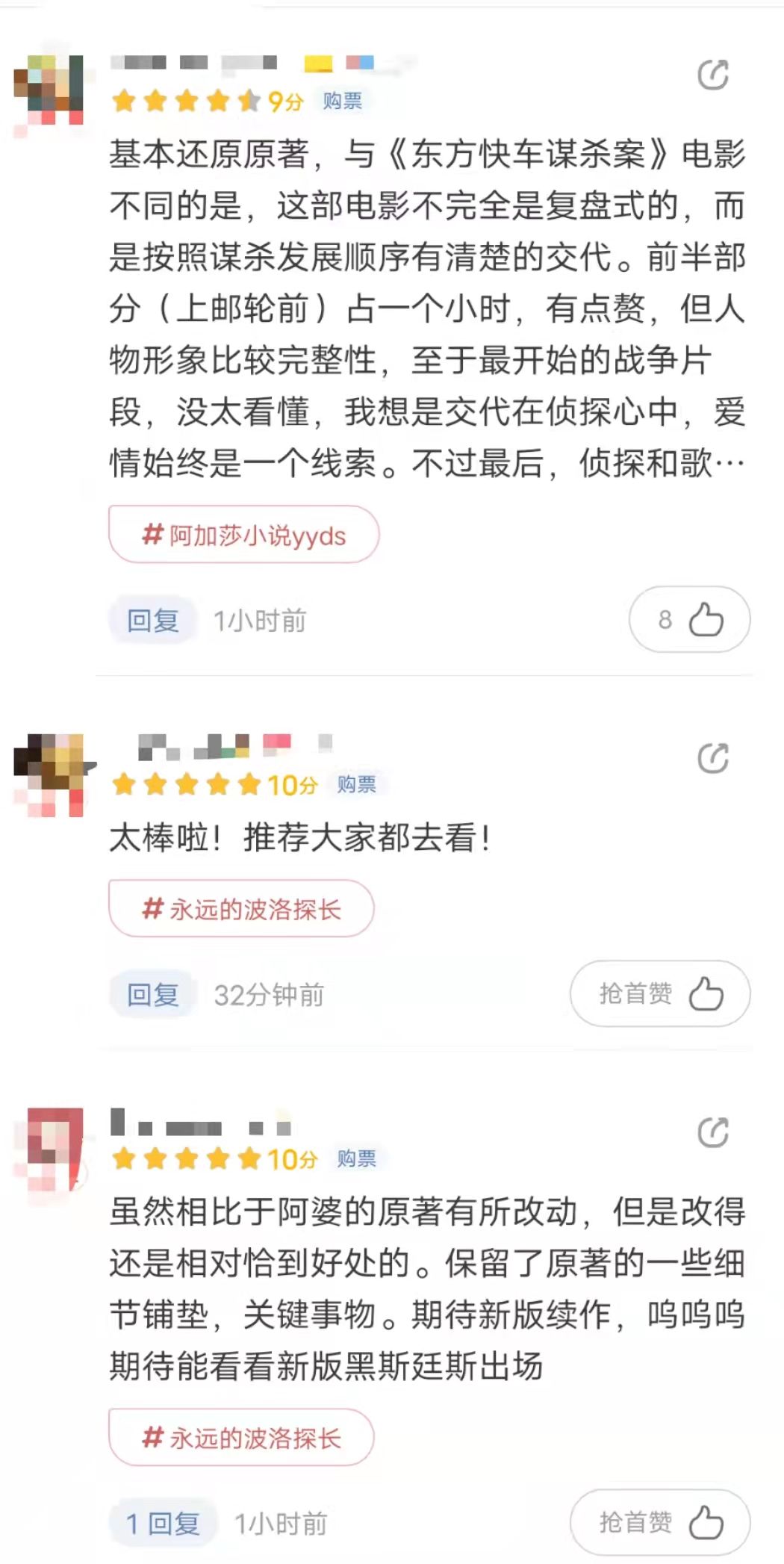784x1564 pixels.
Task: Open avatar of the 阿婆的原著 reviewer
Action: pos(54,1148)
